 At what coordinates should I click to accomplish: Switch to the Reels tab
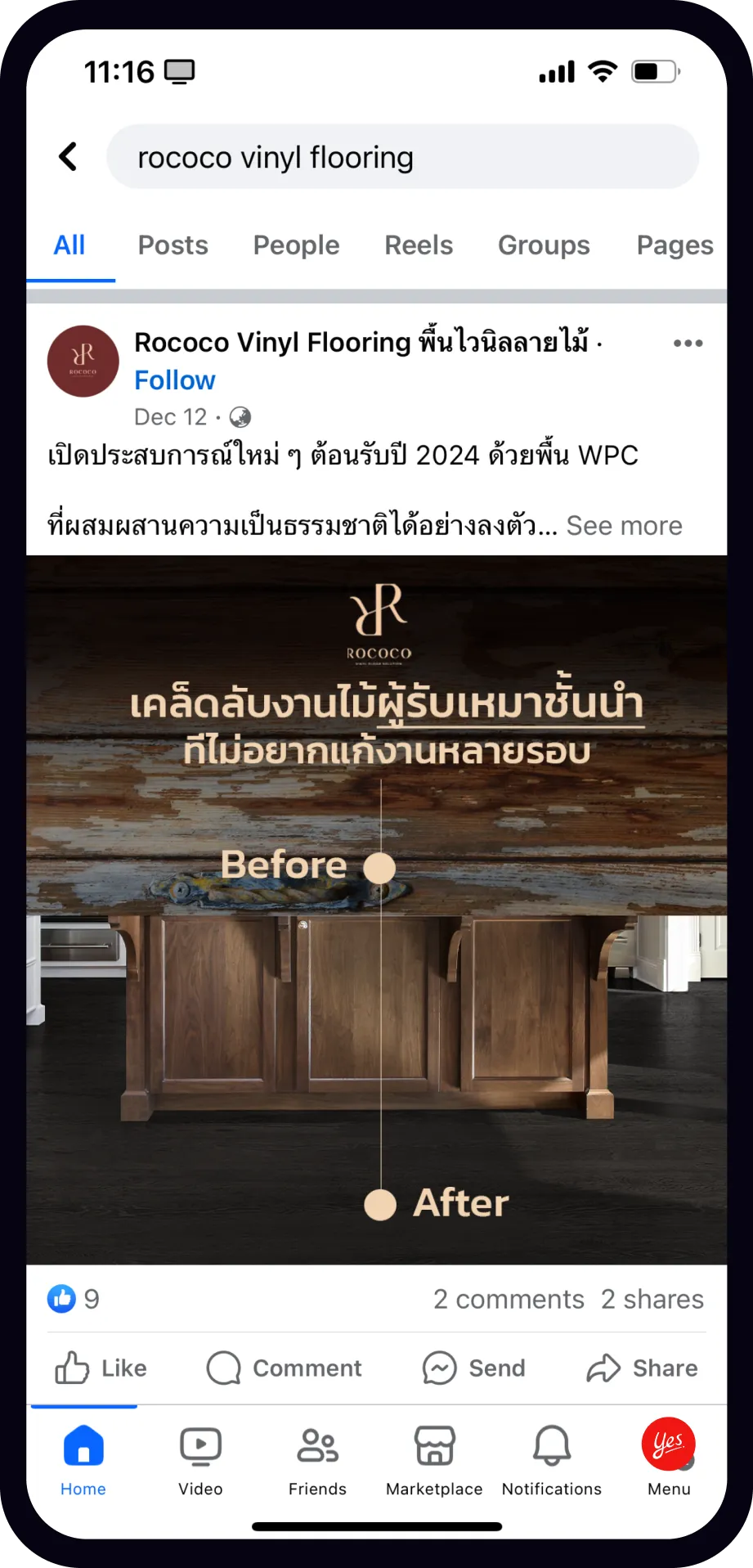[x=419, y=245]
